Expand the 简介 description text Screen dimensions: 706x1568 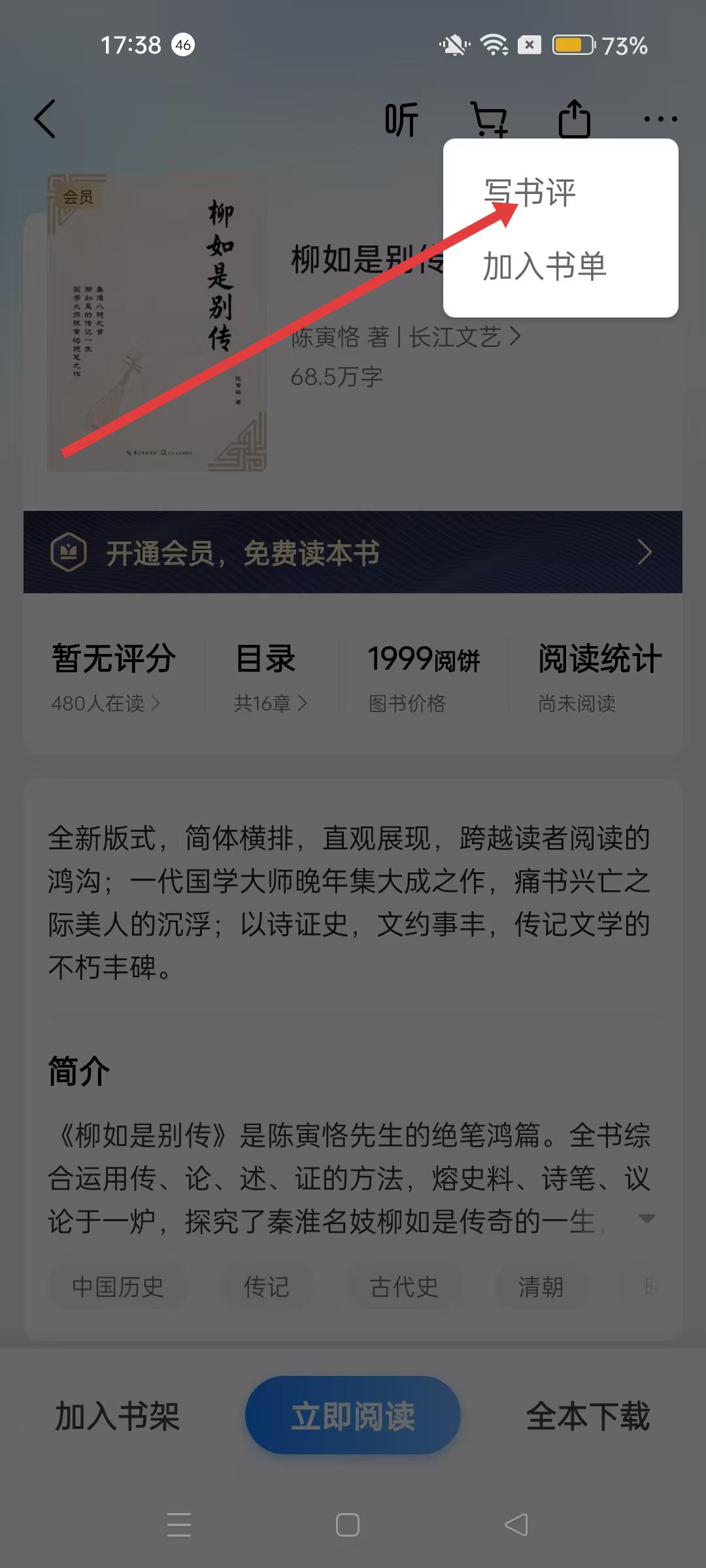click(647, 1218)
